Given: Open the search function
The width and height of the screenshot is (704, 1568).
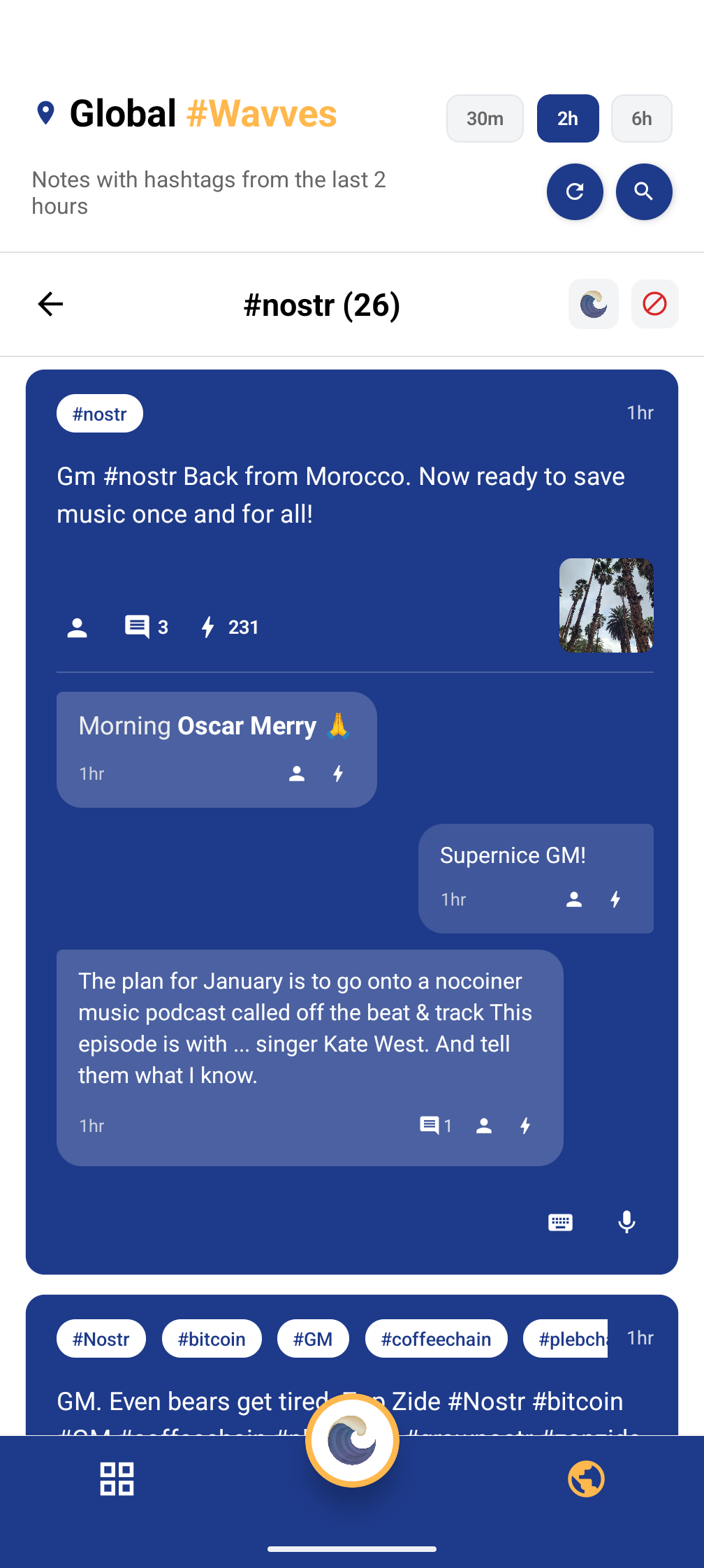Looking at the screenshot, I should point(643,191).
